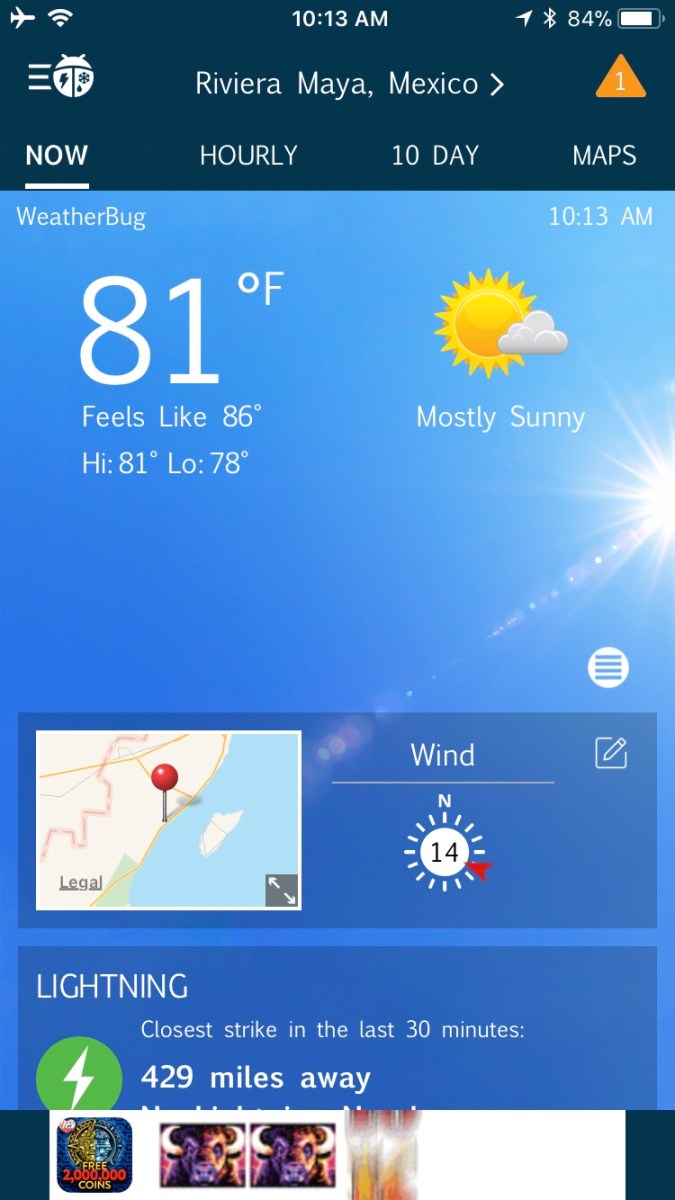Expand the map to full screen
675x1200 pixels.
[x=282, y=890]
